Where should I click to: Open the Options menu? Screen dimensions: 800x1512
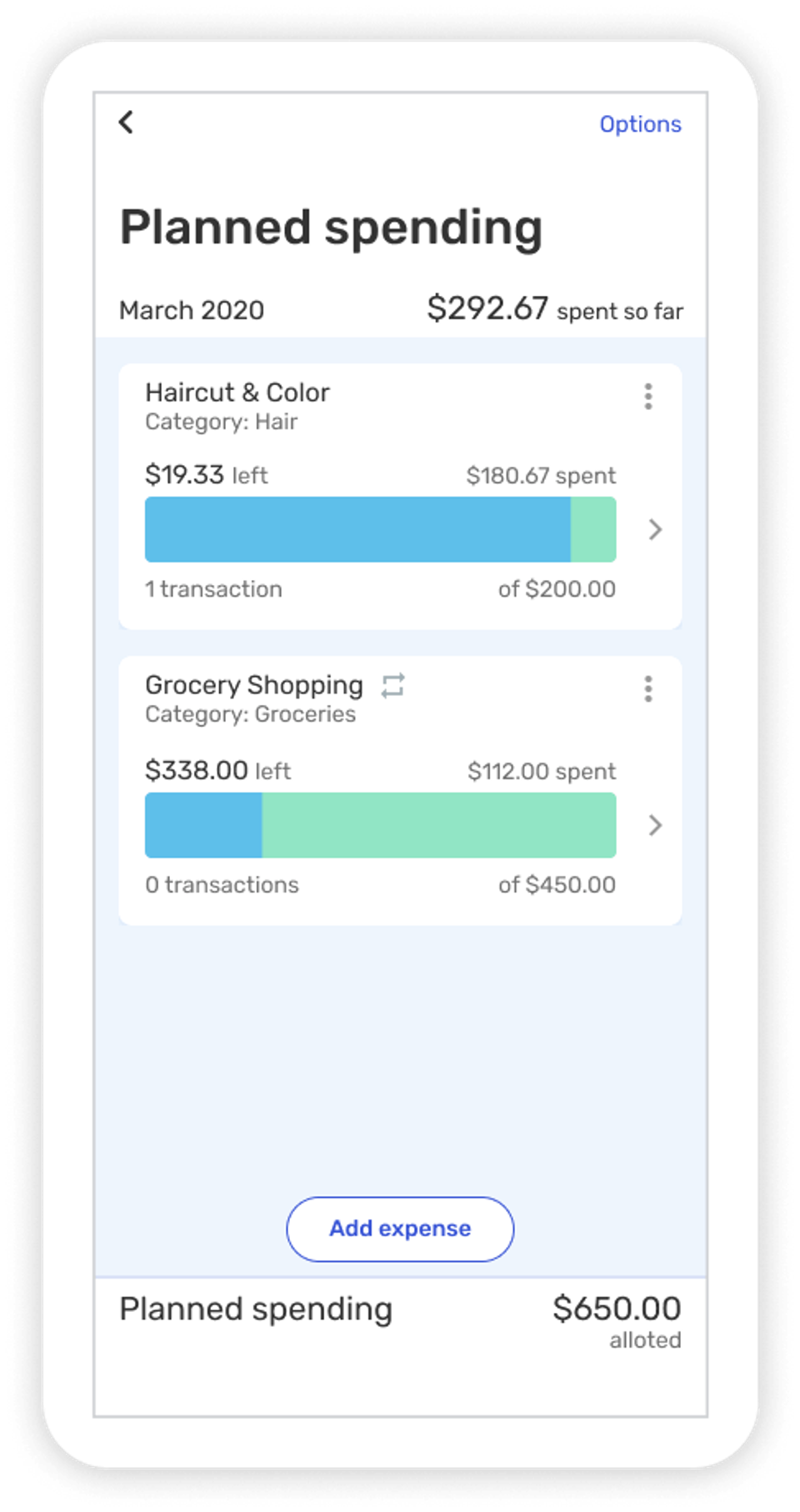640,123
